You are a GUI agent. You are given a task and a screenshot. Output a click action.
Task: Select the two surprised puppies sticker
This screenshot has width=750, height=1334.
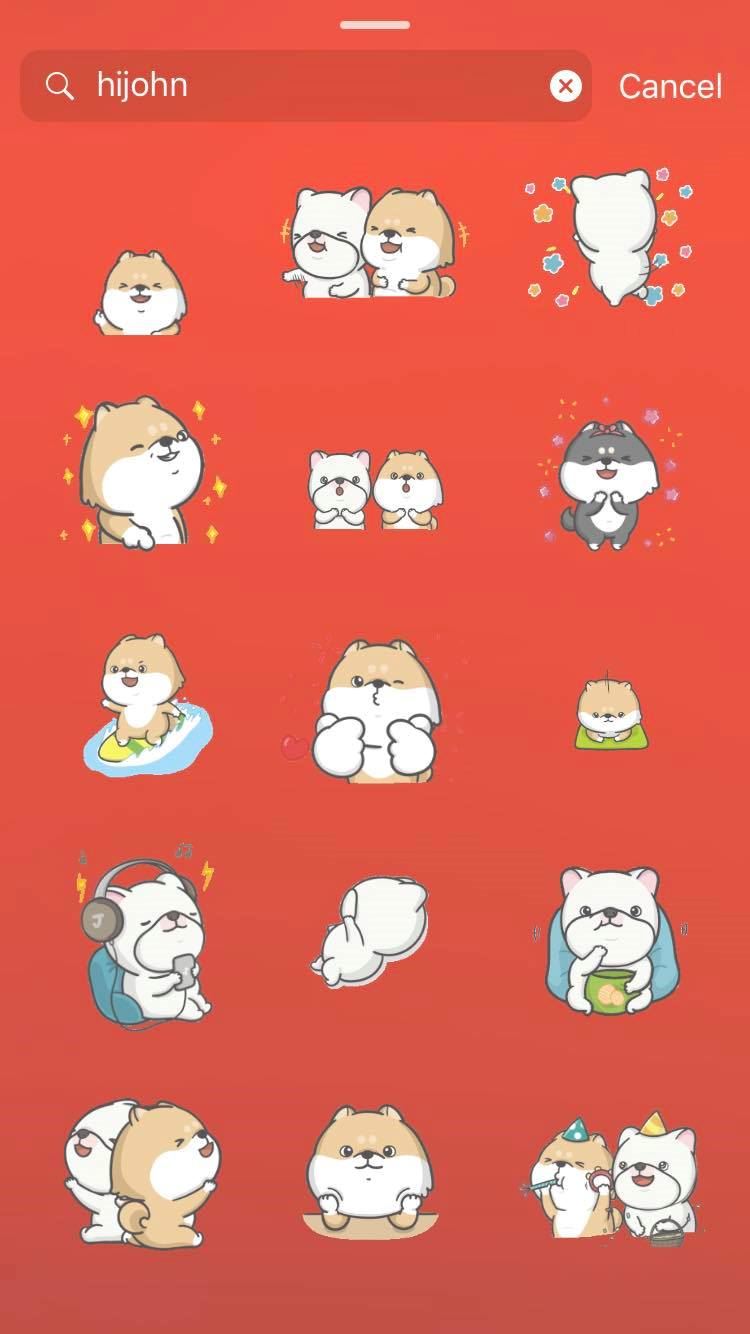[375, 487]
